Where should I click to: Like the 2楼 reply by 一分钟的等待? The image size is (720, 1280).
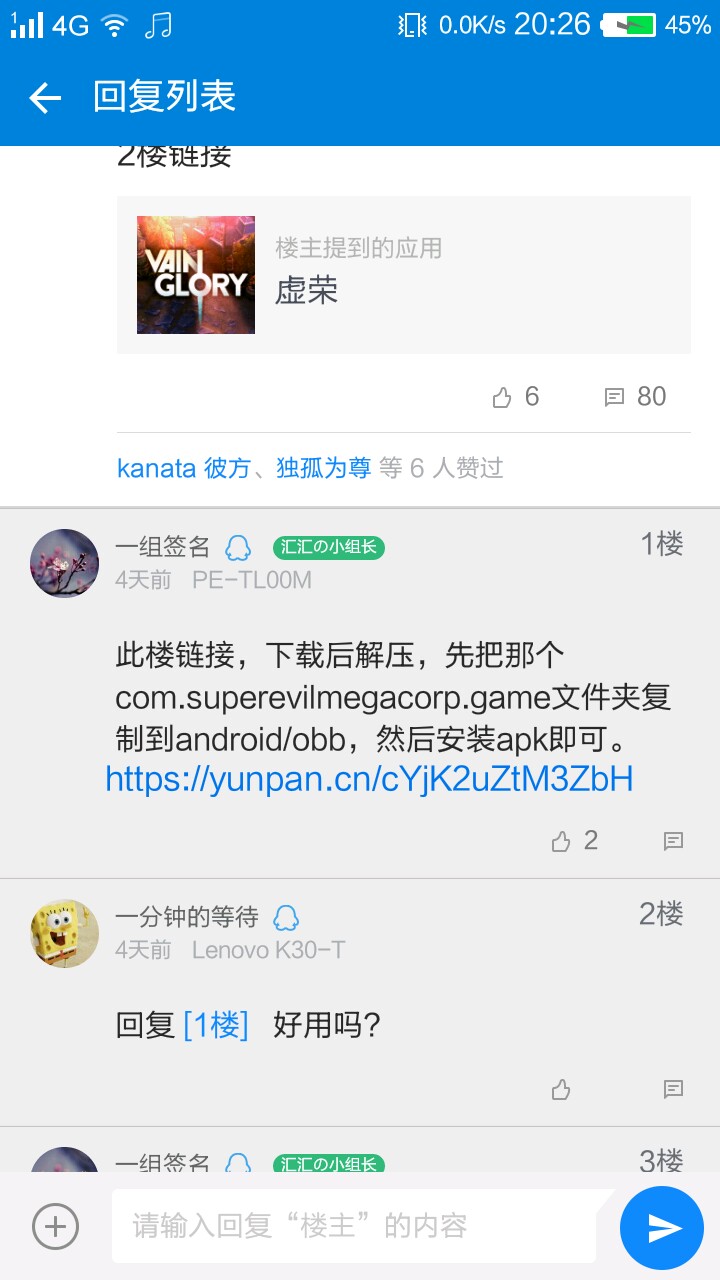562,1089
